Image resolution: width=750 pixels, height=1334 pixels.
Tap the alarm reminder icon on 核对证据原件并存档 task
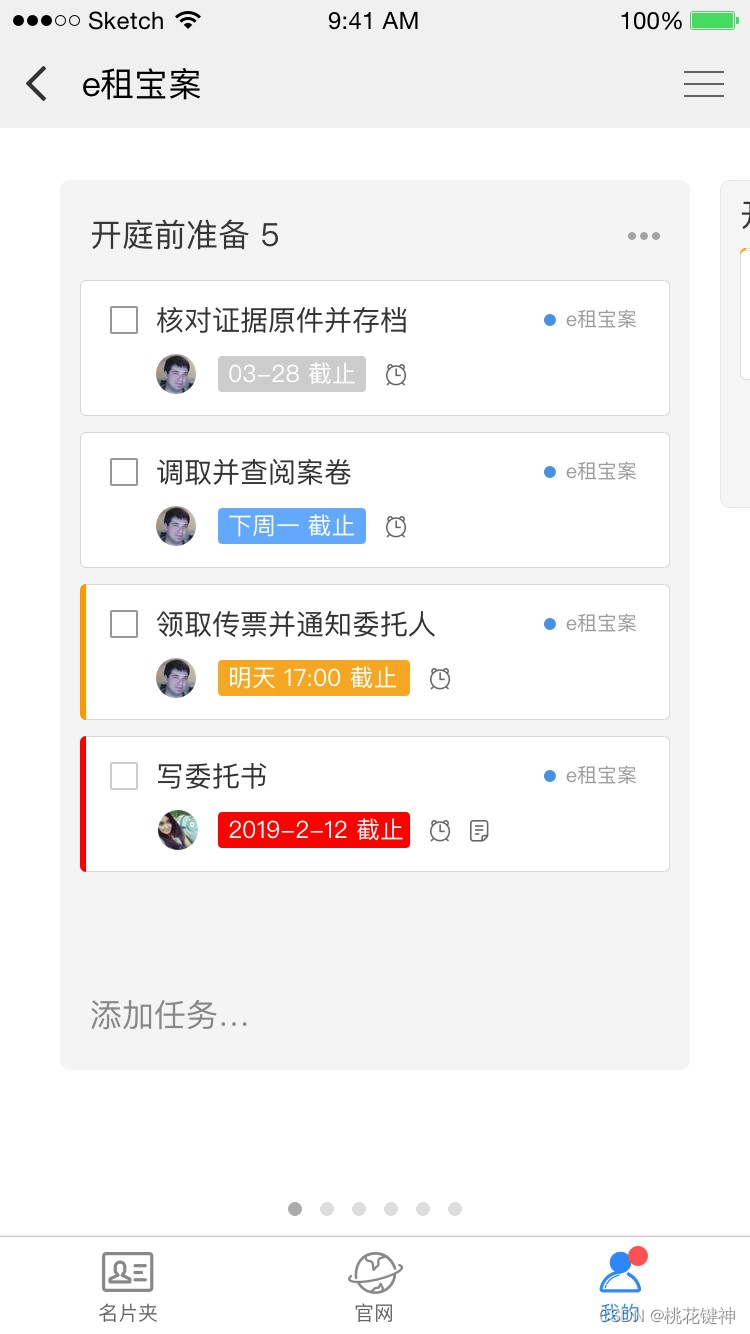(x=396, y=374)
